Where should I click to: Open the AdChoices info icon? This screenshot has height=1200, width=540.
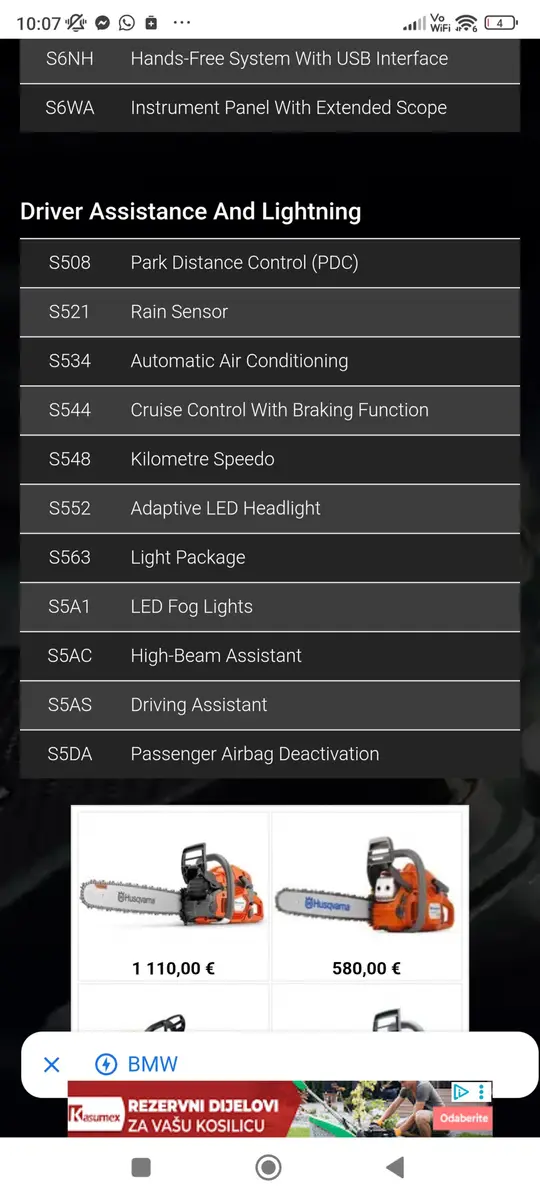(x=461, y=1091)
